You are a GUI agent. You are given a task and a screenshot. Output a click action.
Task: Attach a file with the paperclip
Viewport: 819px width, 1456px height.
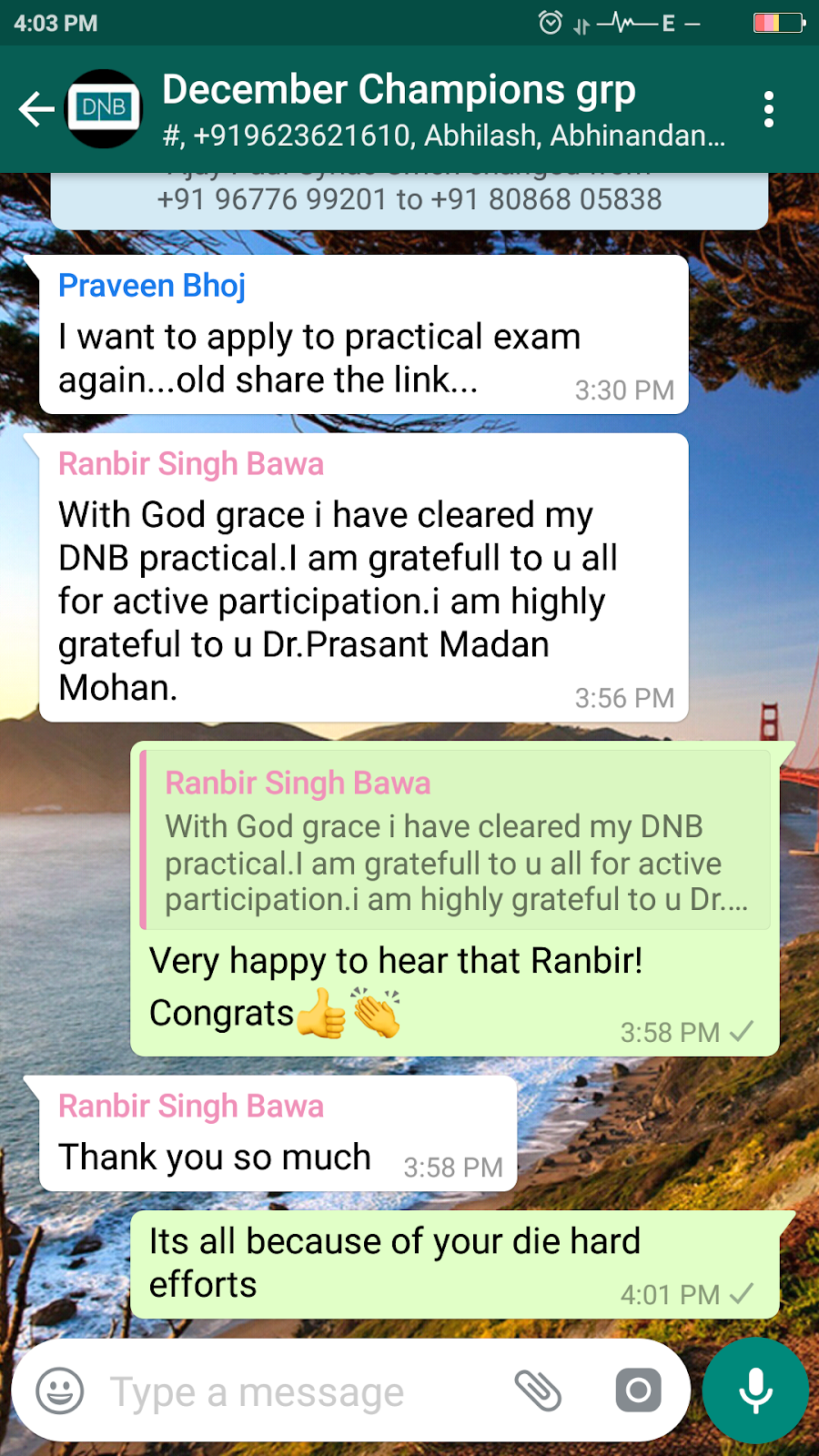pos(538,1390)
